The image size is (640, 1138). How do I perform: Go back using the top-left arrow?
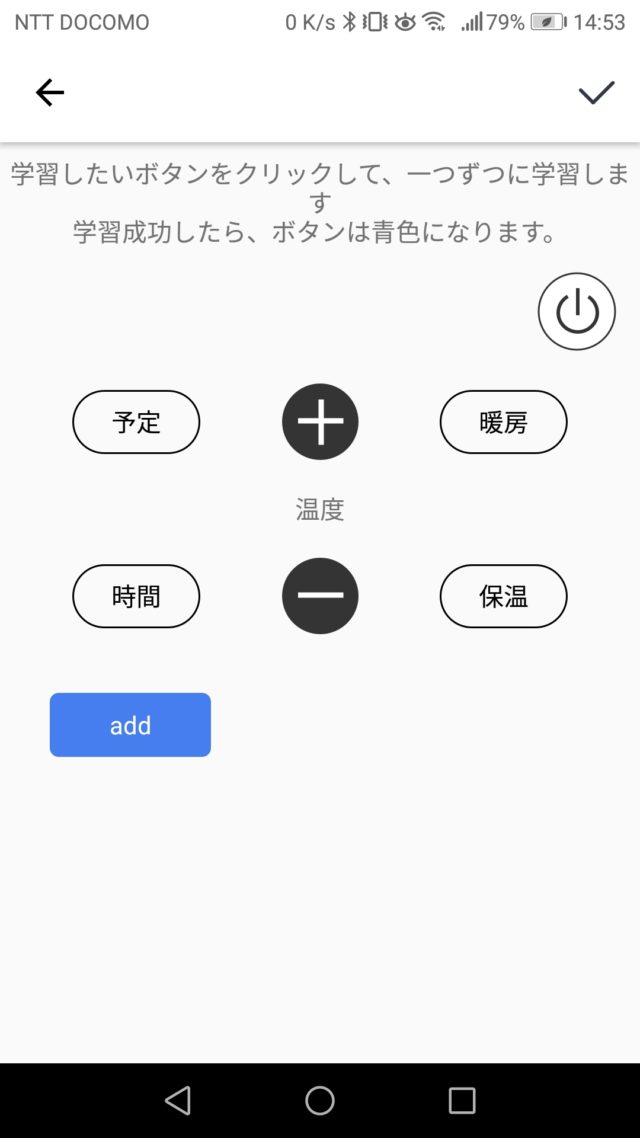click(49, 92)
